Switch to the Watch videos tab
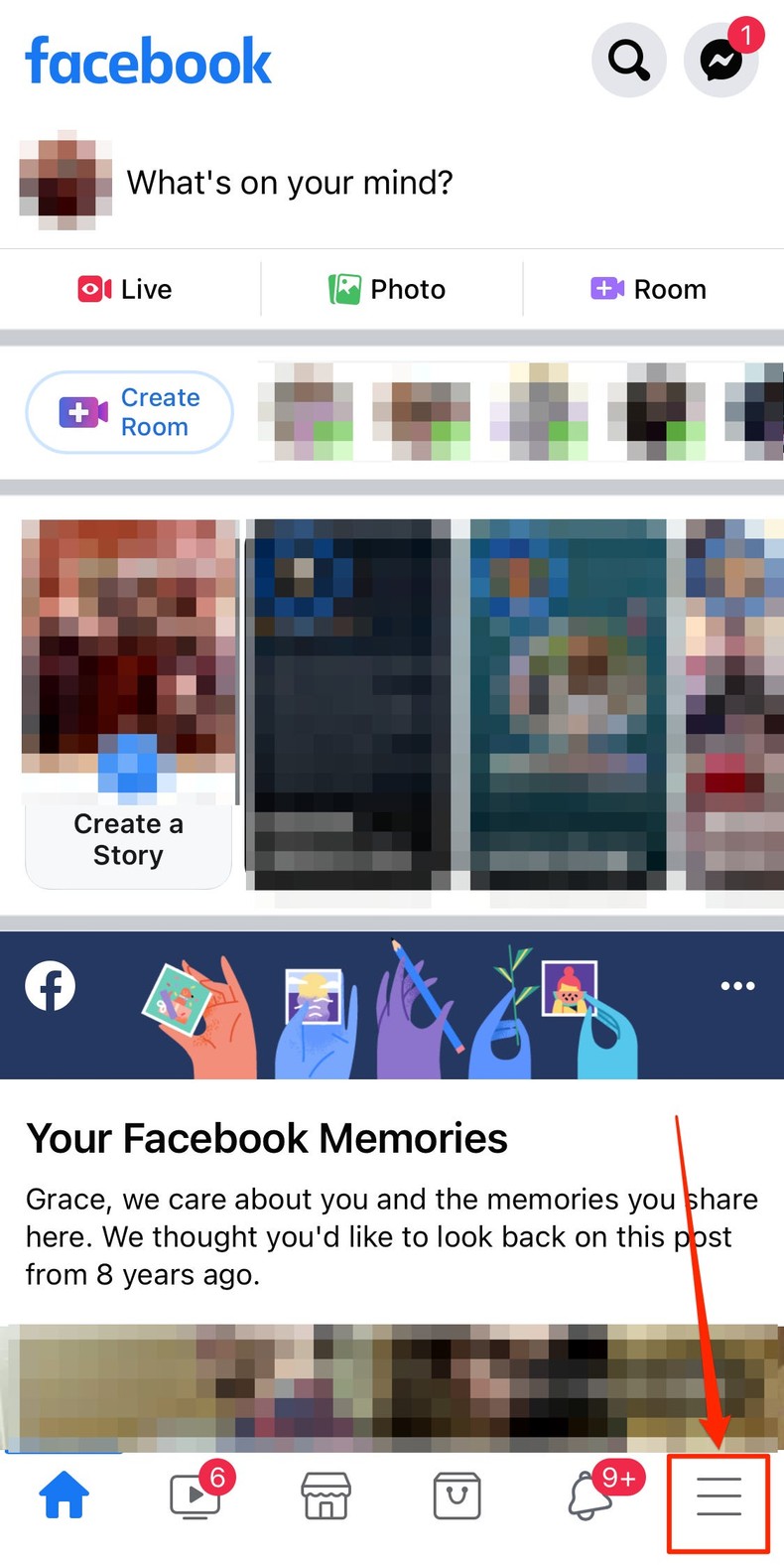 [x=196, y=1495]
